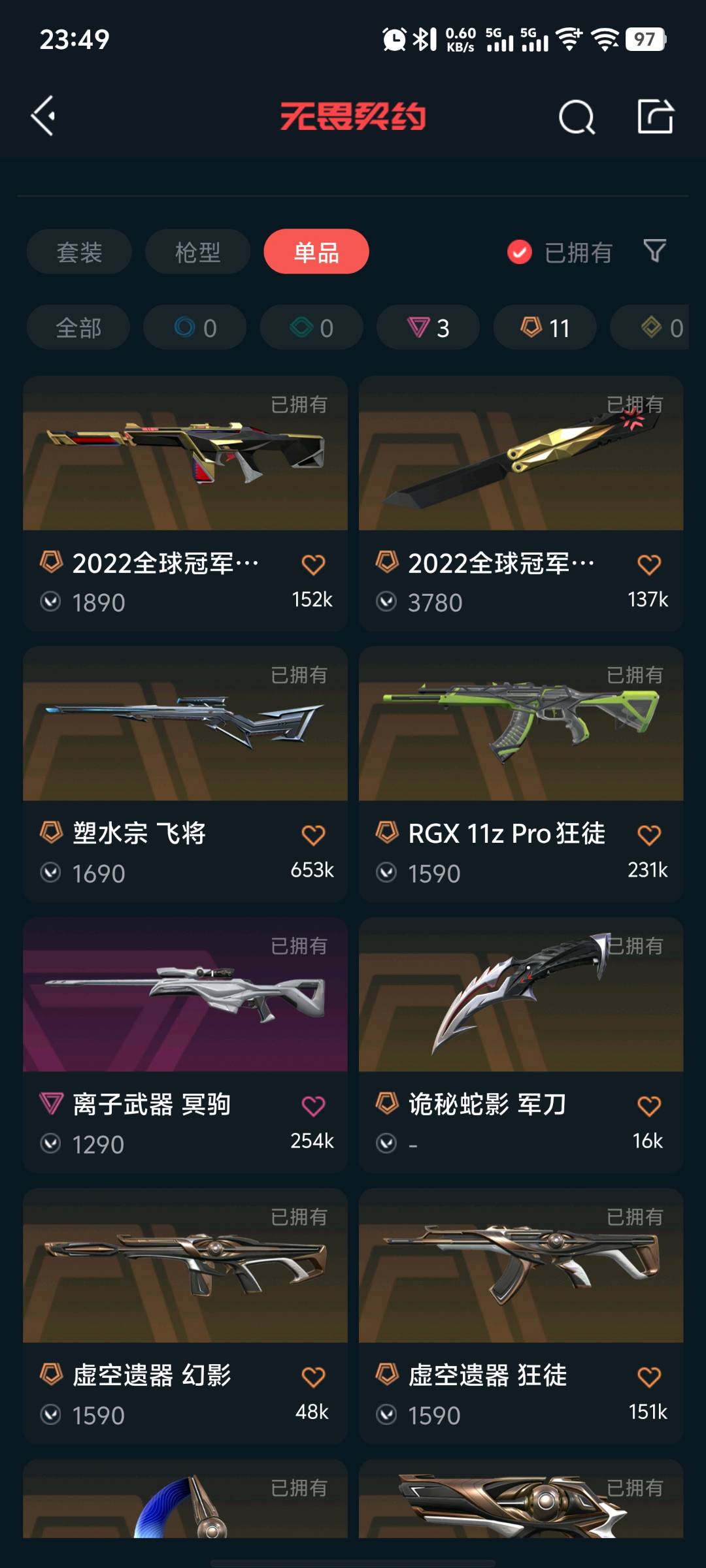Image resolution: width=706 pixels, height=1568 pixels.
Task: Switch to the 枪型 tab
Action: coord(197,252)
